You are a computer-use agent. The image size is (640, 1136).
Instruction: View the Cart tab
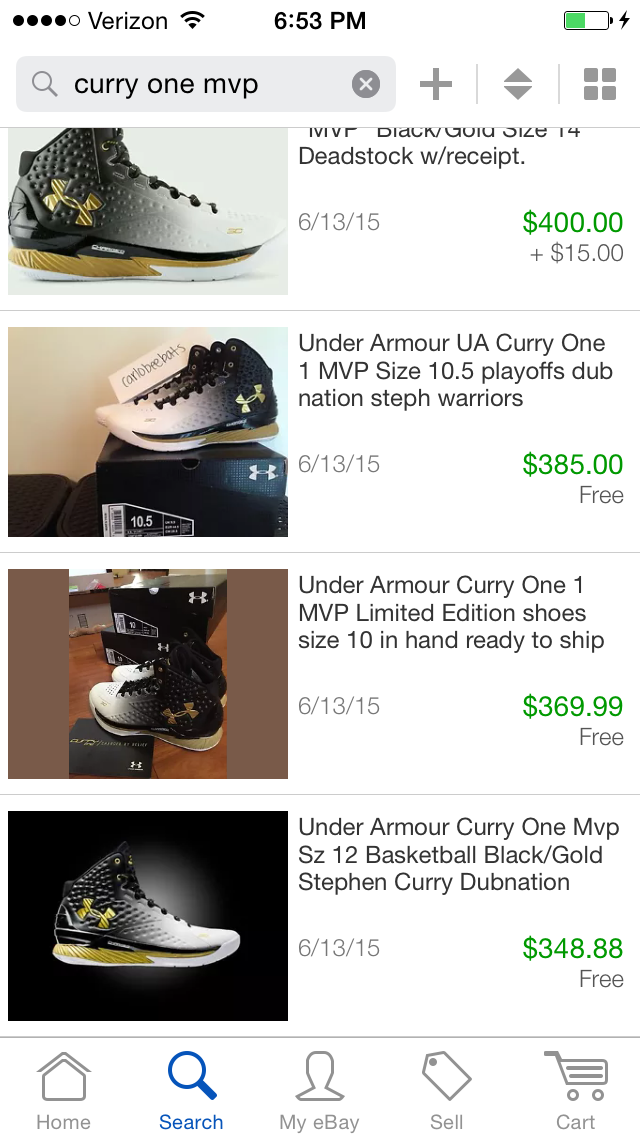(x=575, y=1090)
